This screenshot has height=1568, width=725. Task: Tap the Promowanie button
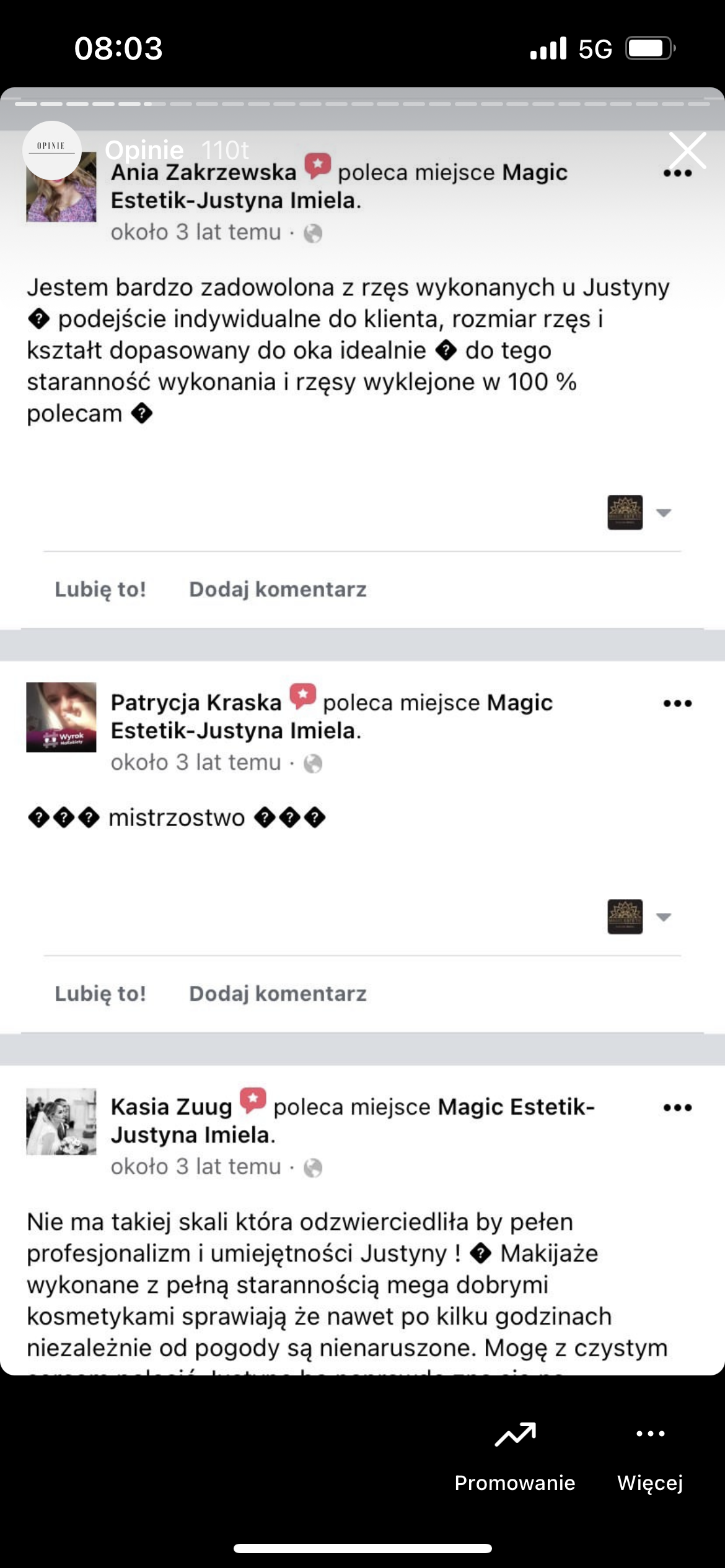(x=515, y=1457)
